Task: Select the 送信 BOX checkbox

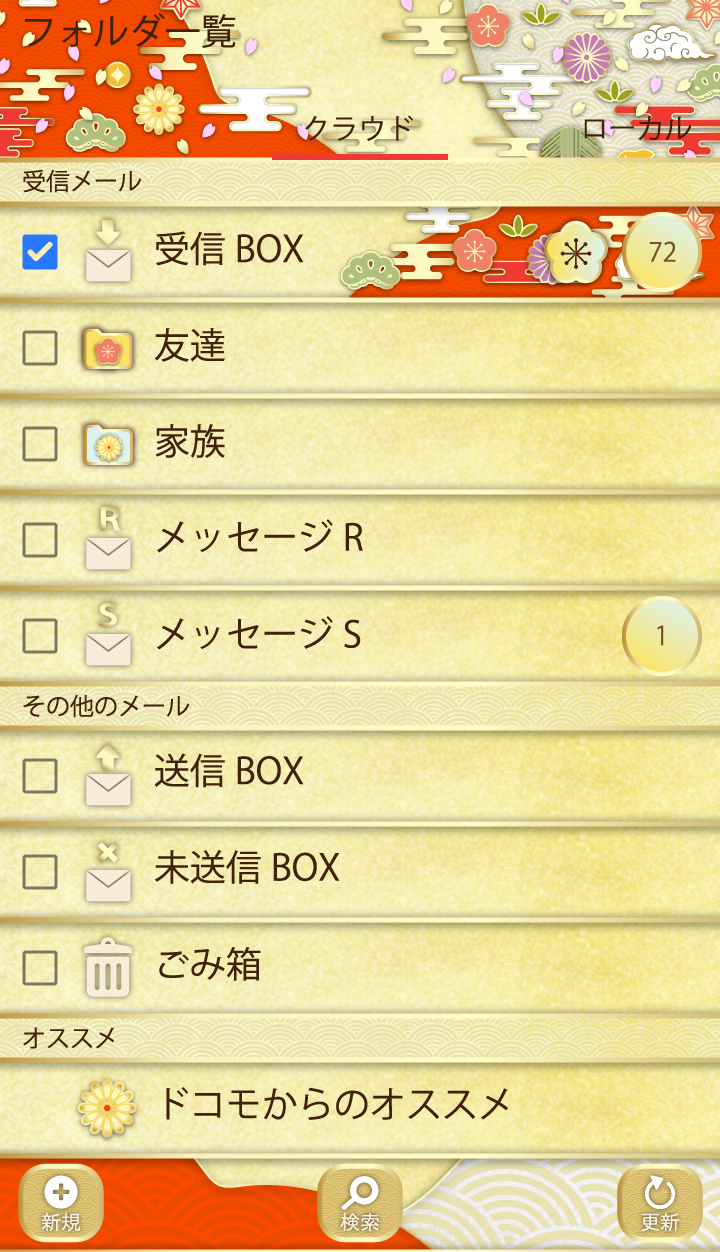Action: (x=40, y=775)
